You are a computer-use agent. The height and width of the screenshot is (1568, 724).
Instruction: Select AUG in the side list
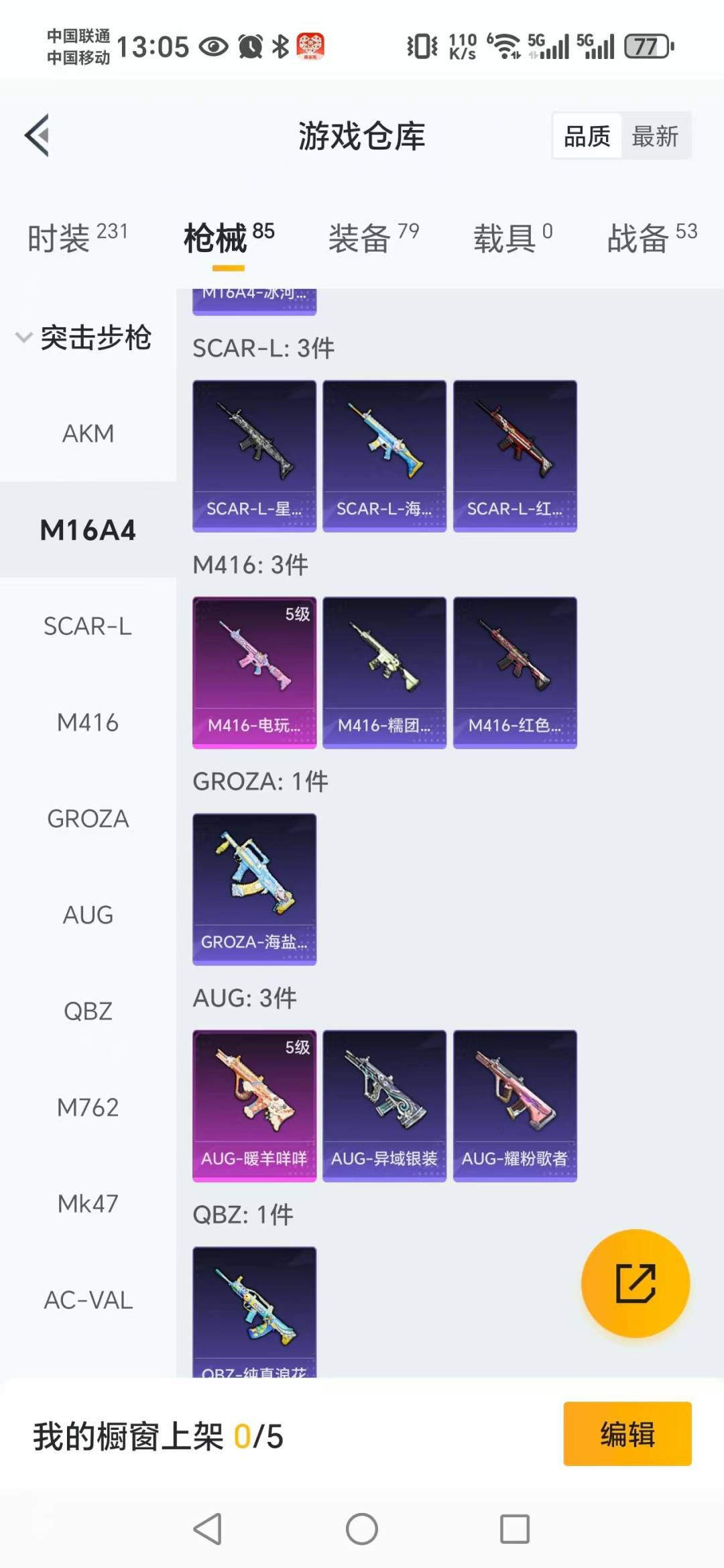88,915
